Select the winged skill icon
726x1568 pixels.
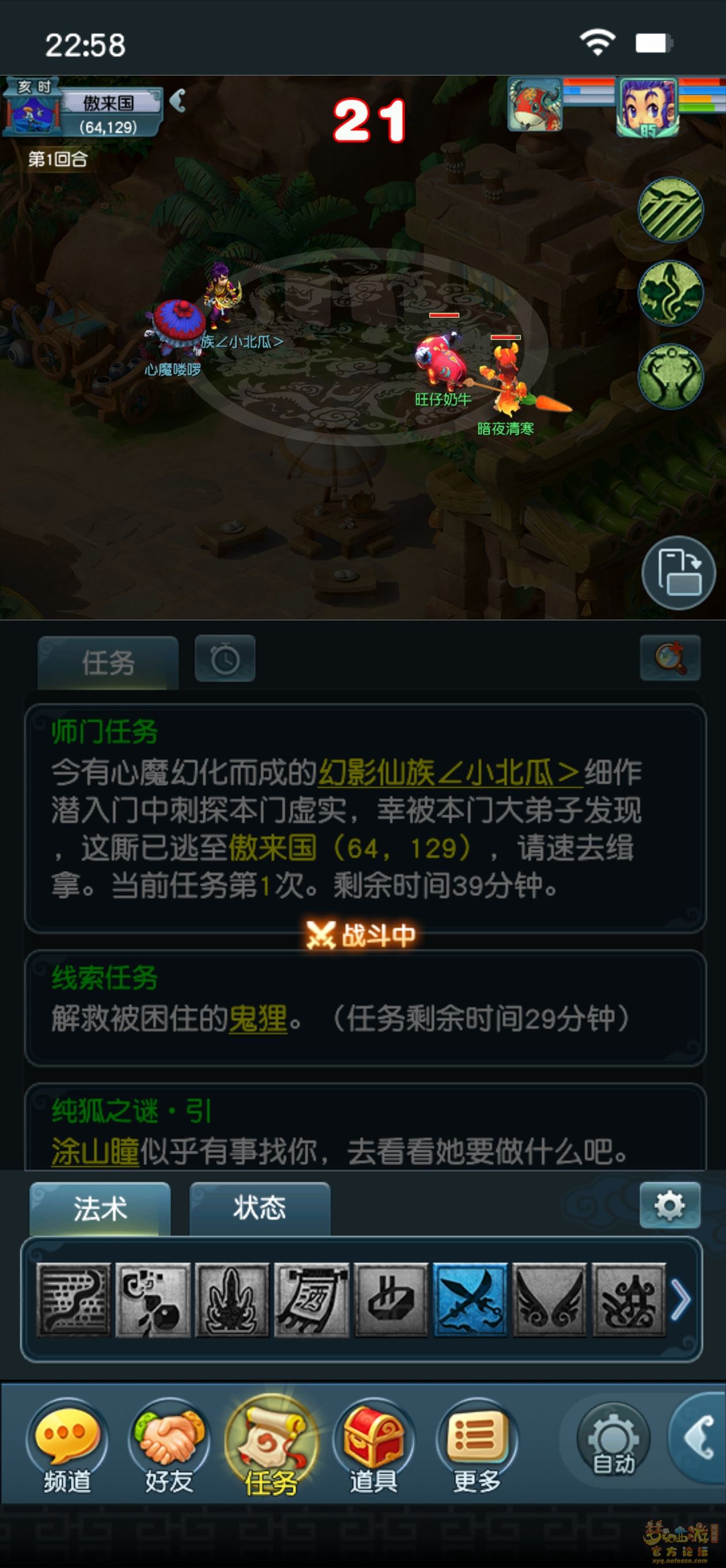[550, 1299]
